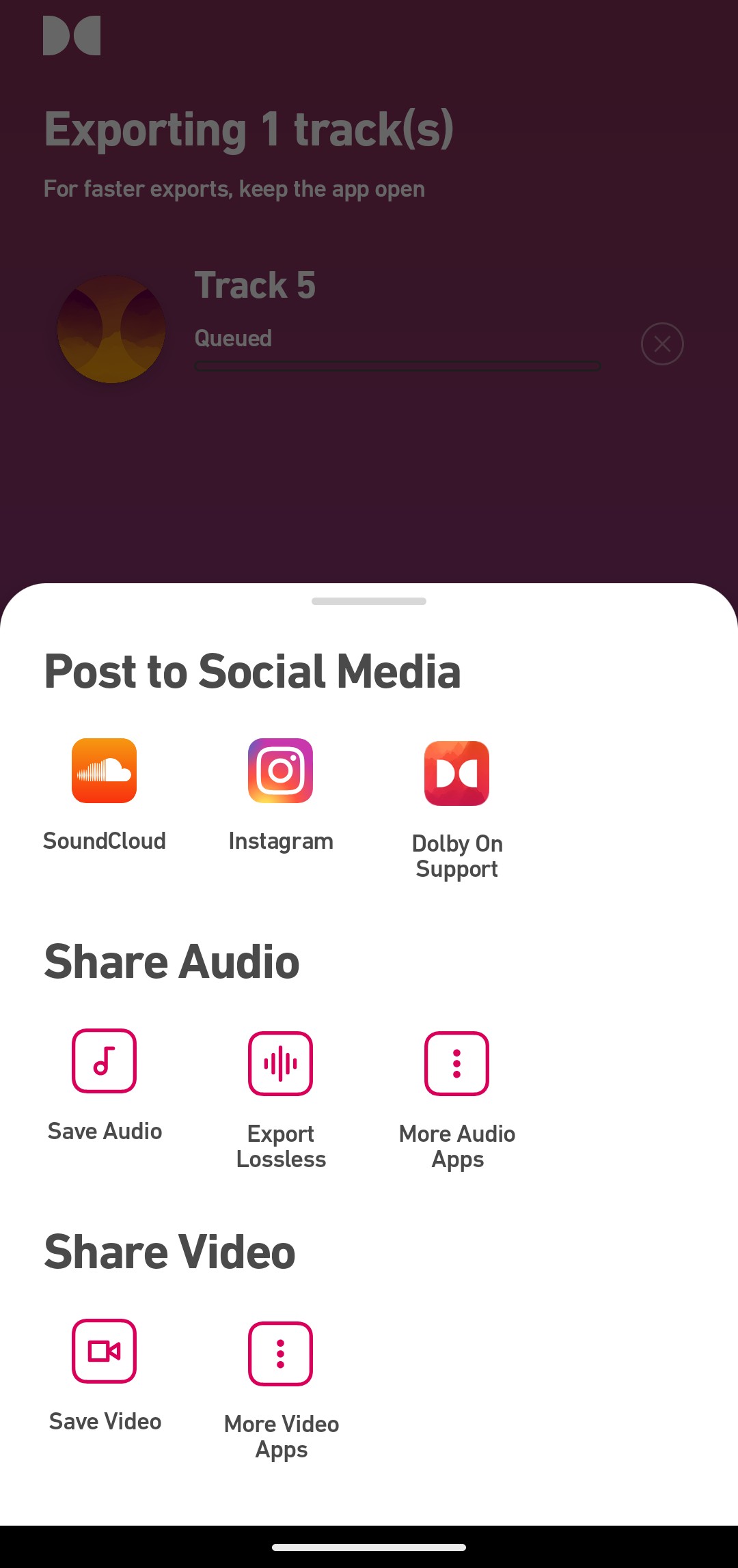Tap the share sheet drag handle
738x1568 pixels.
point(369,601)
